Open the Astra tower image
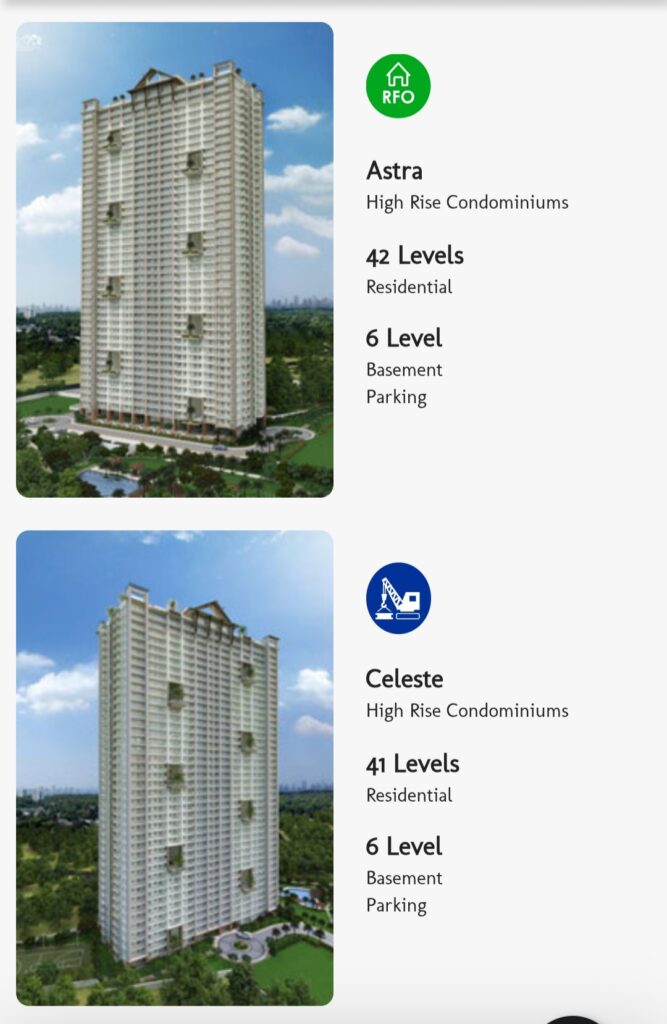 pyautogui.click(x=174, y=260)
